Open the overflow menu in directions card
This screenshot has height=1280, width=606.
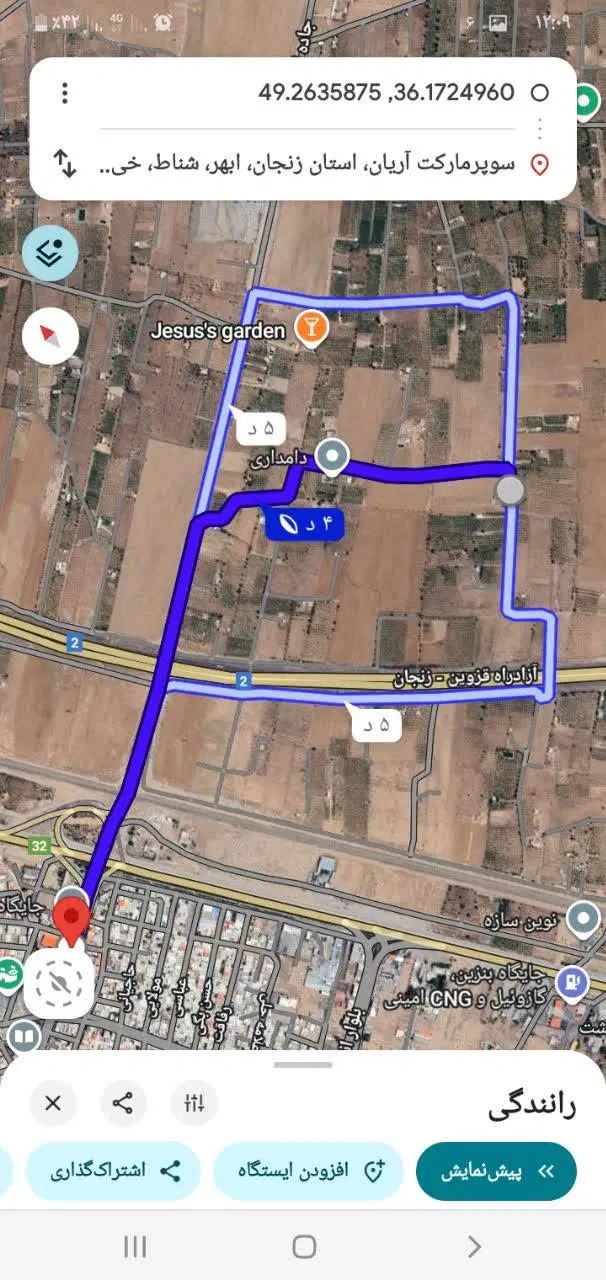coord(65,94)
